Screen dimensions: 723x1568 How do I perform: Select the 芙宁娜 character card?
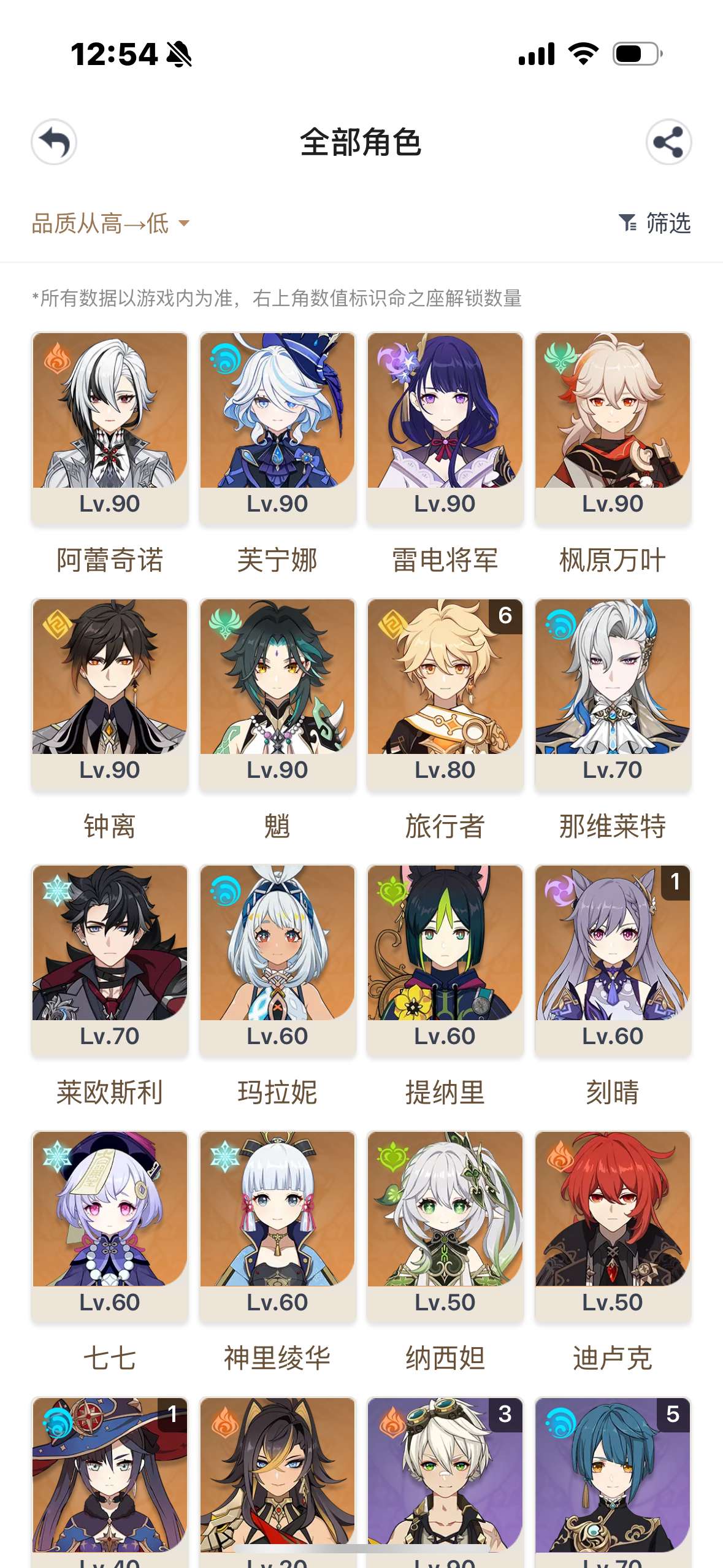pos(277,428)
